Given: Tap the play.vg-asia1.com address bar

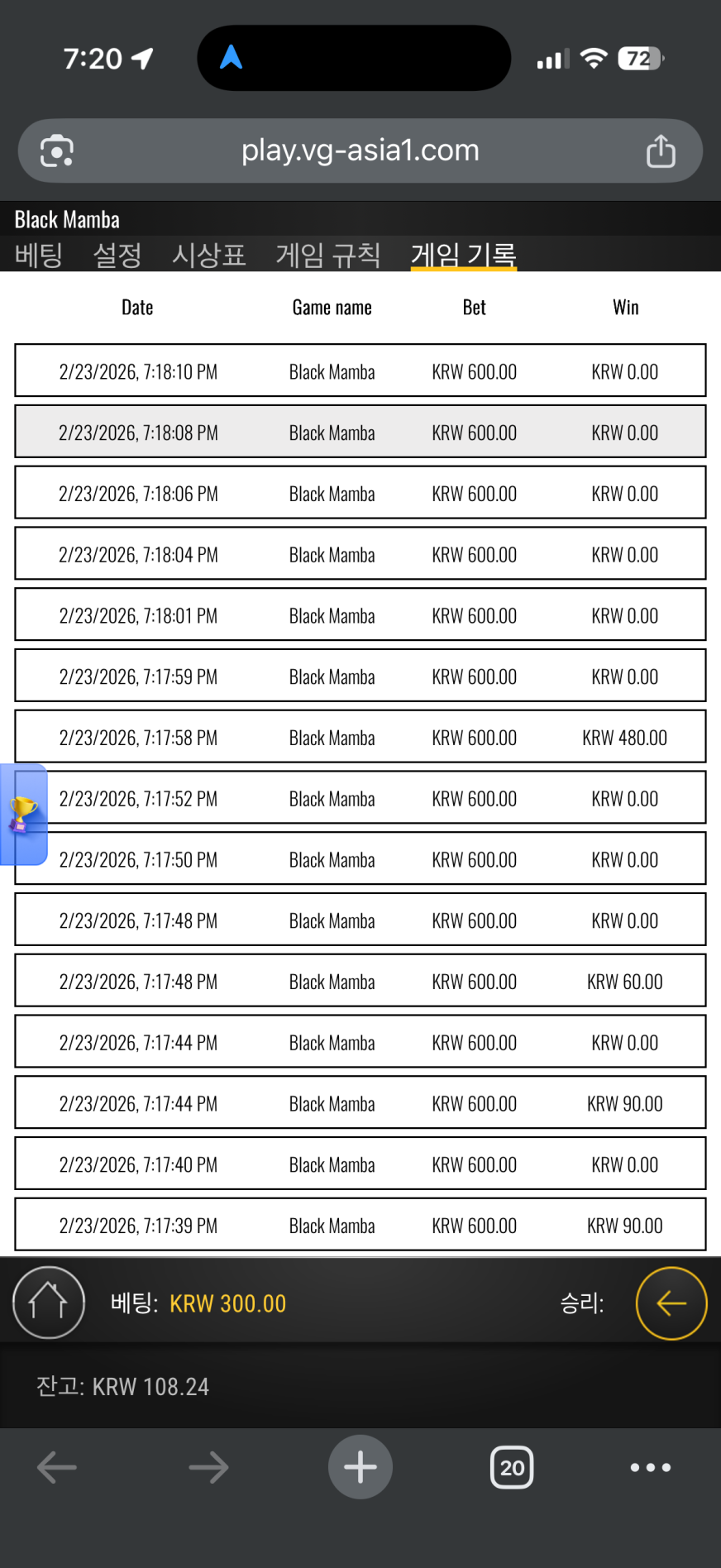Looking at the screenshot, I should [360, 151].
